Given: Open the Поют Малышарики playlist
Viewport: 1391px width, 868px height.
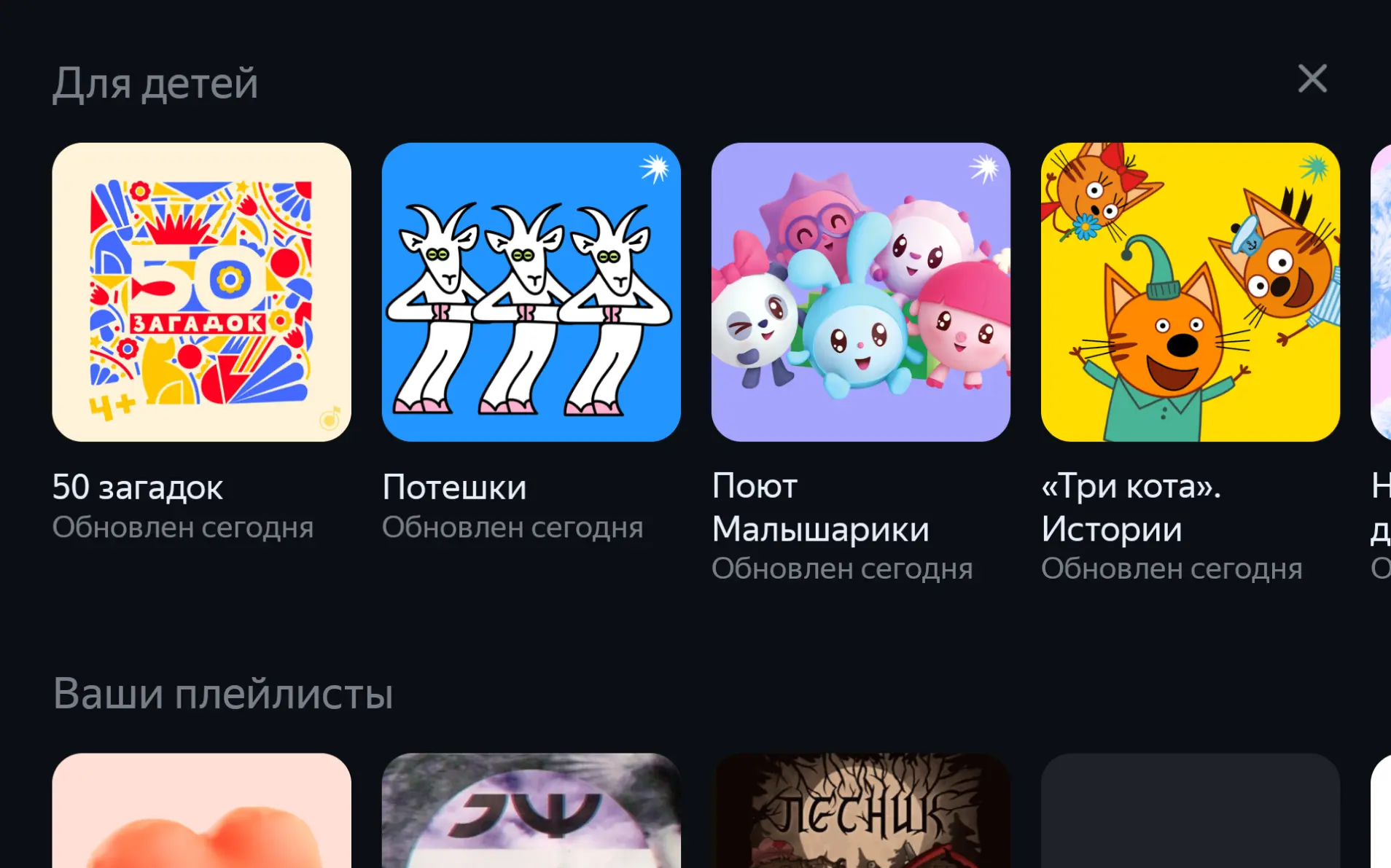Looking at the screenshot, I should (x=860, y=292).
